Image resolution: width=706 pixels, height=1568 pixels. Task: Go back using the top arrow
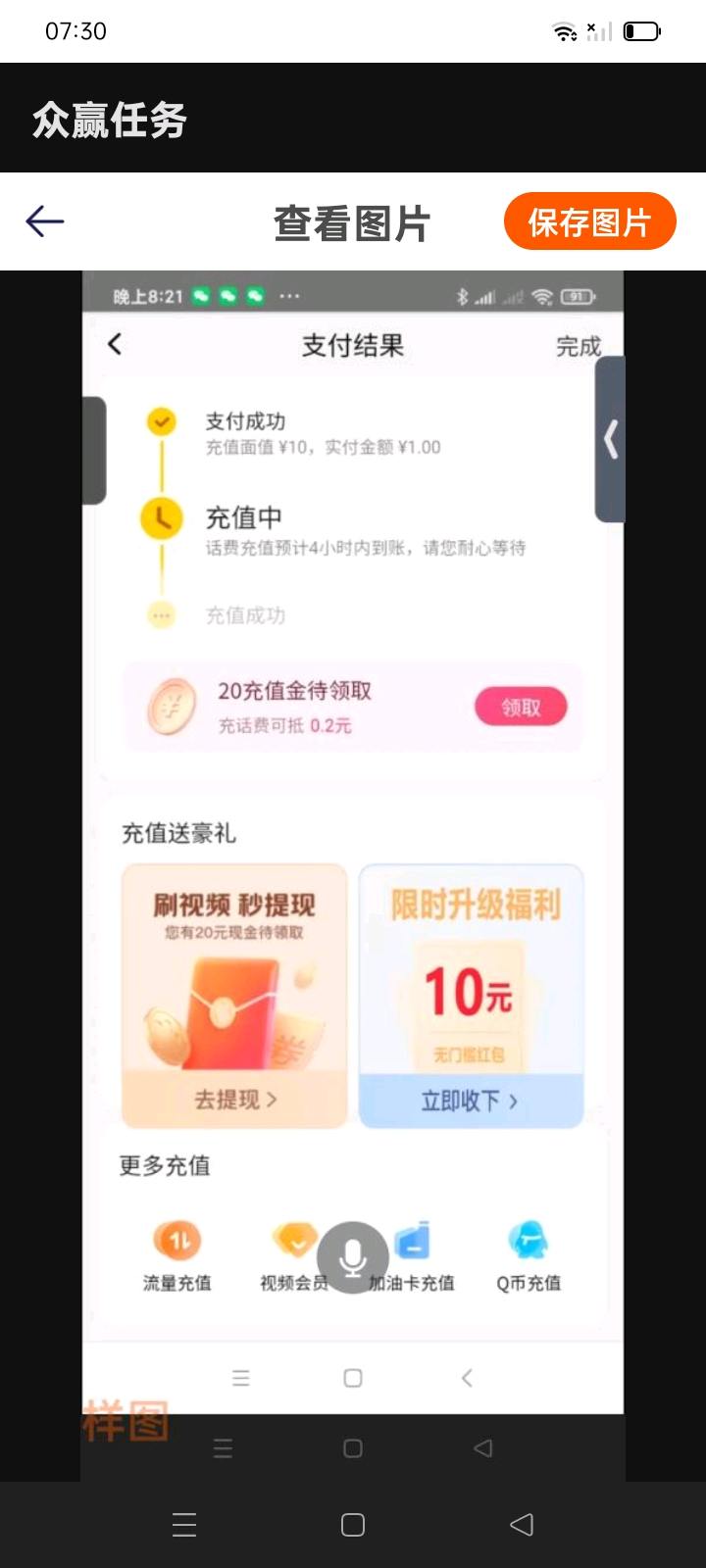45,221
